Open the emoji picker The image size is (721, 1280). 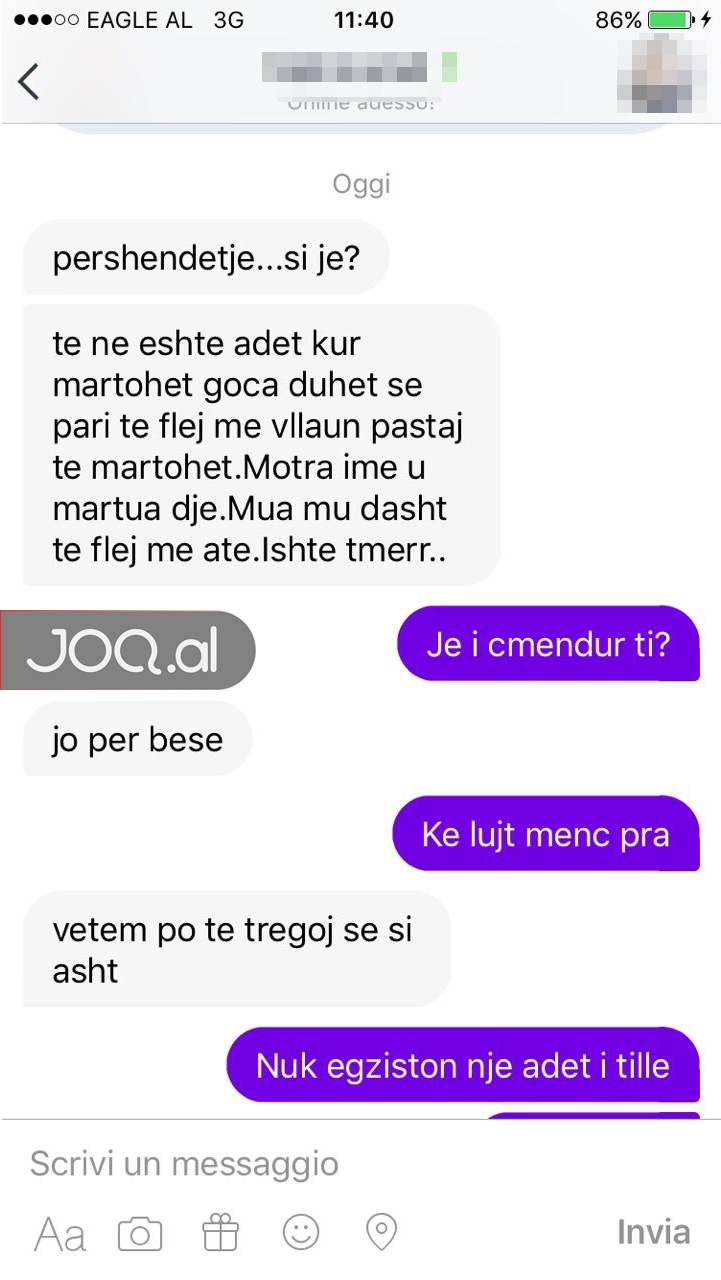pos(300,1232)
